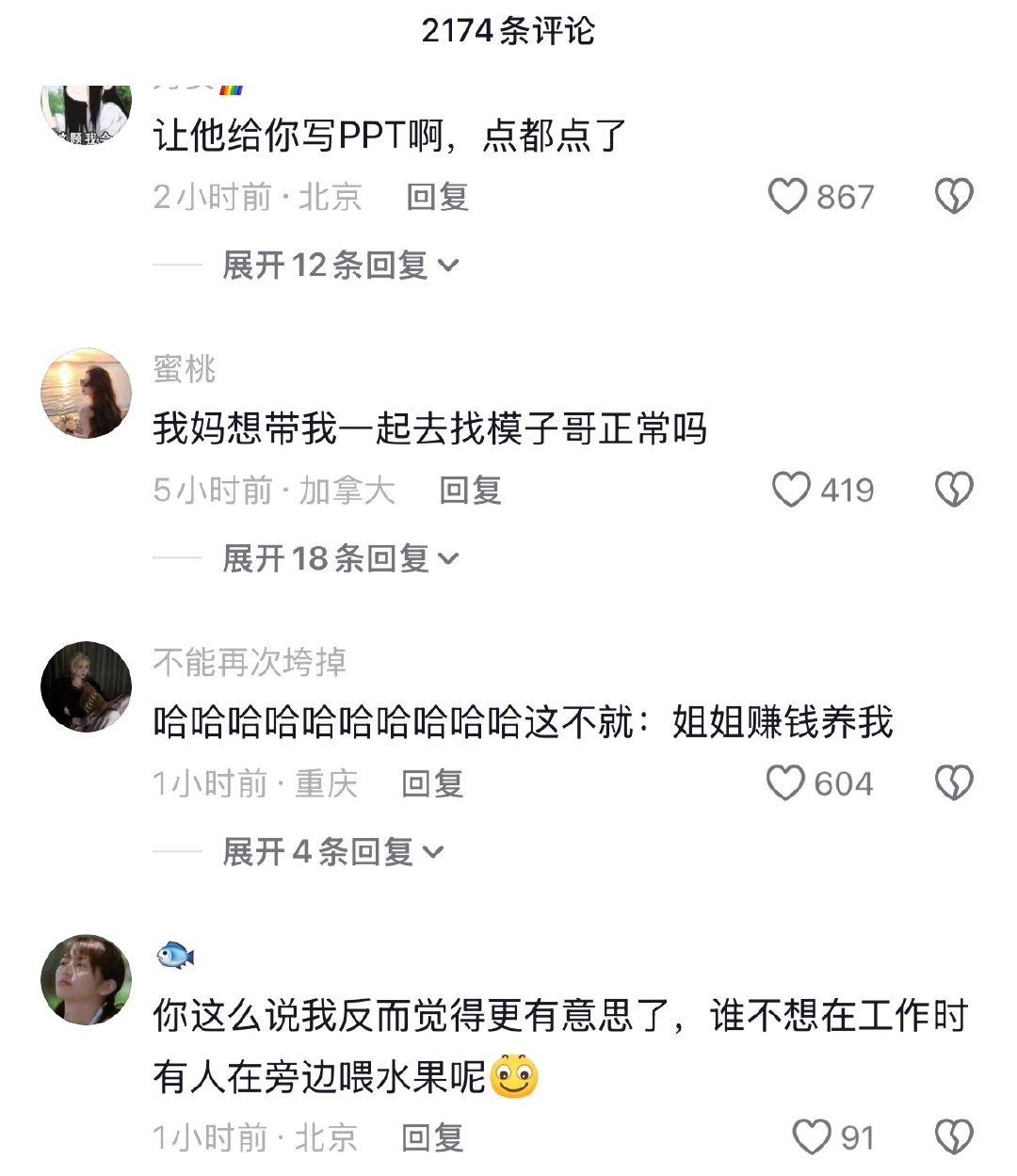Image resolution: width=1017 pixels, height=1176 pixels.
Task: Dislike 蜜桃's comment via the broken-heart icon
Action: pyautogui.click(x=954, y=489)
